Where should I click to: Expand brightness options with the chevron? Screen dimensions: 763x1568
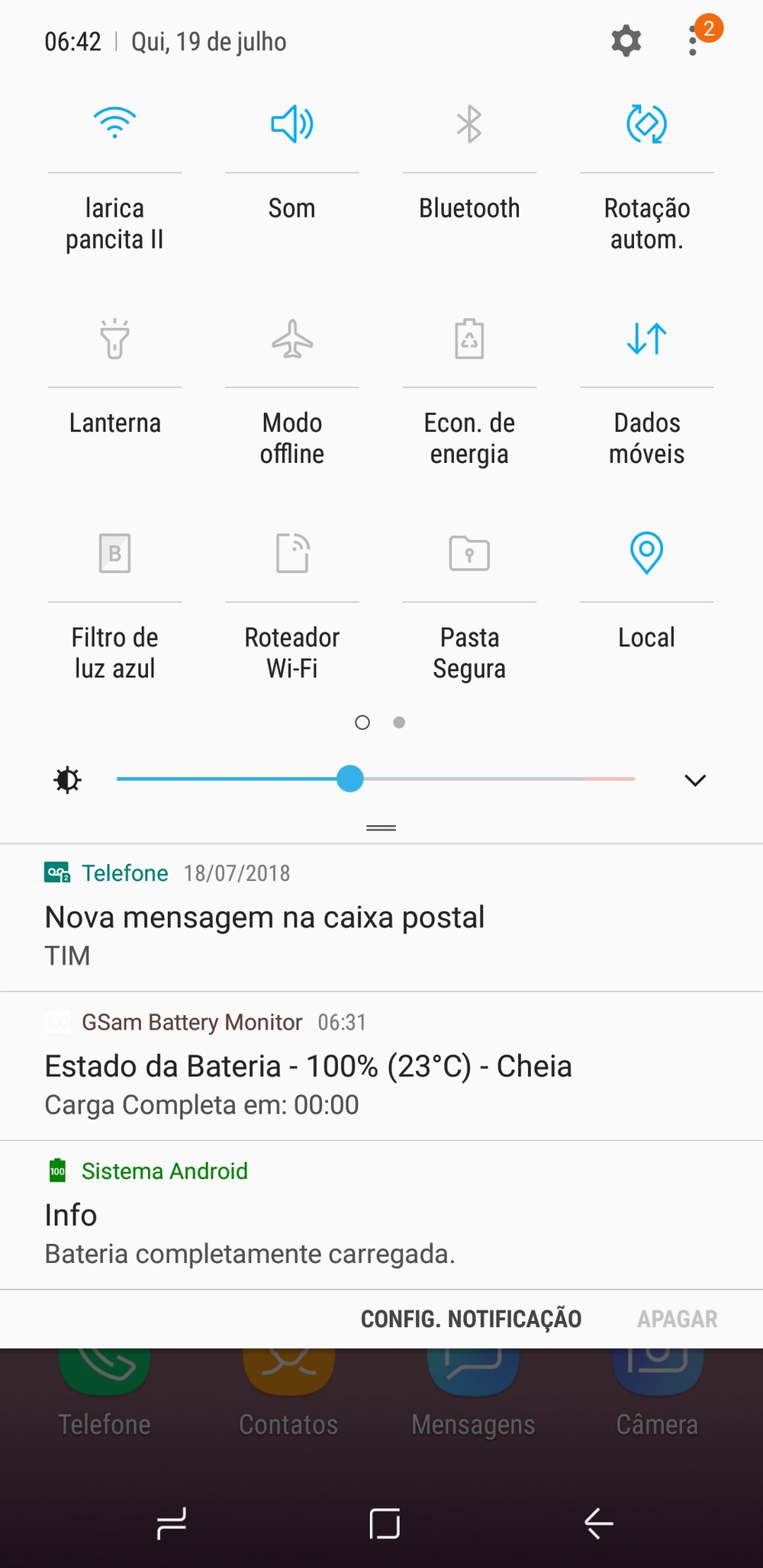click(695, 780)
